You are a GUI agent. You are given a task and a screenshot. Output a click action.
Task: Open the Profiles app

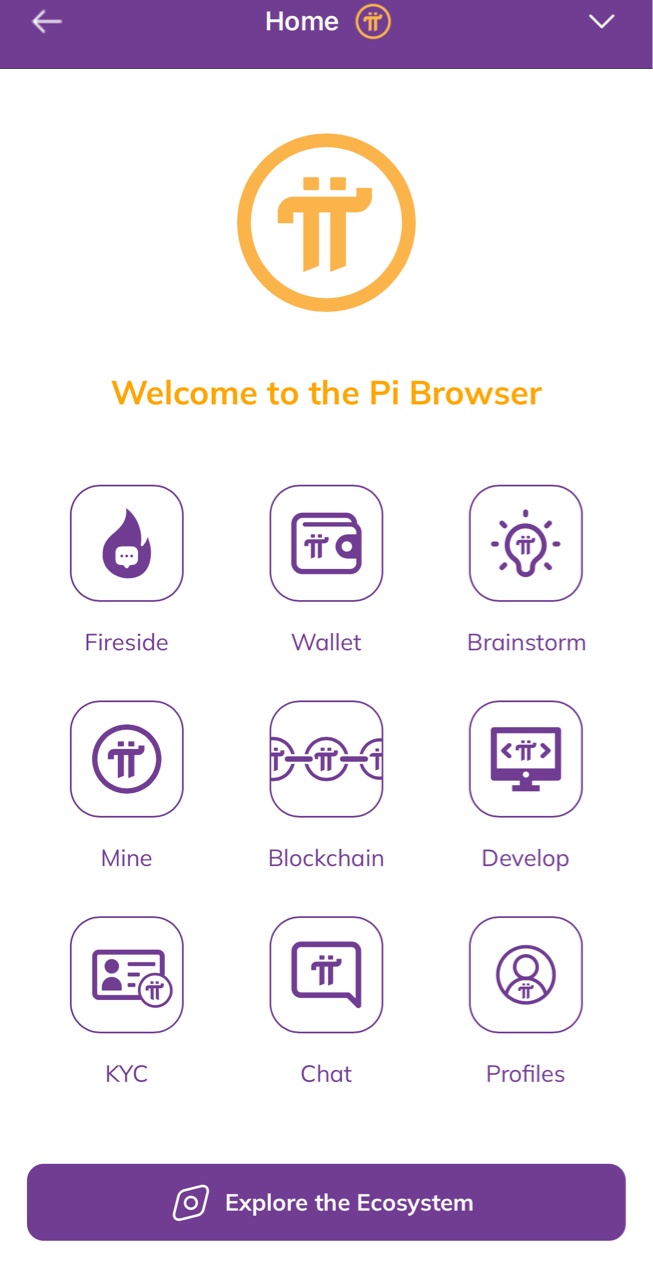click(525, 975)
